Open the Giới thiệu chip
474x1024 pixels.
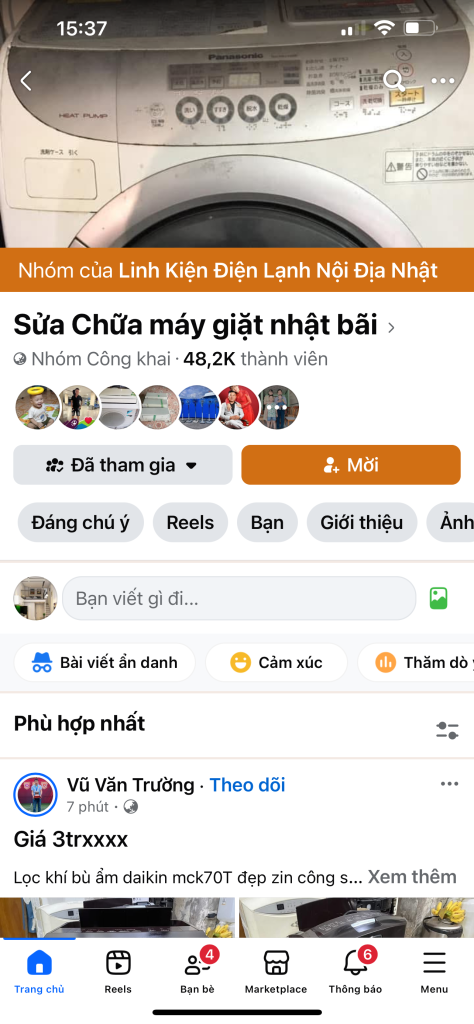coord(362,522)
